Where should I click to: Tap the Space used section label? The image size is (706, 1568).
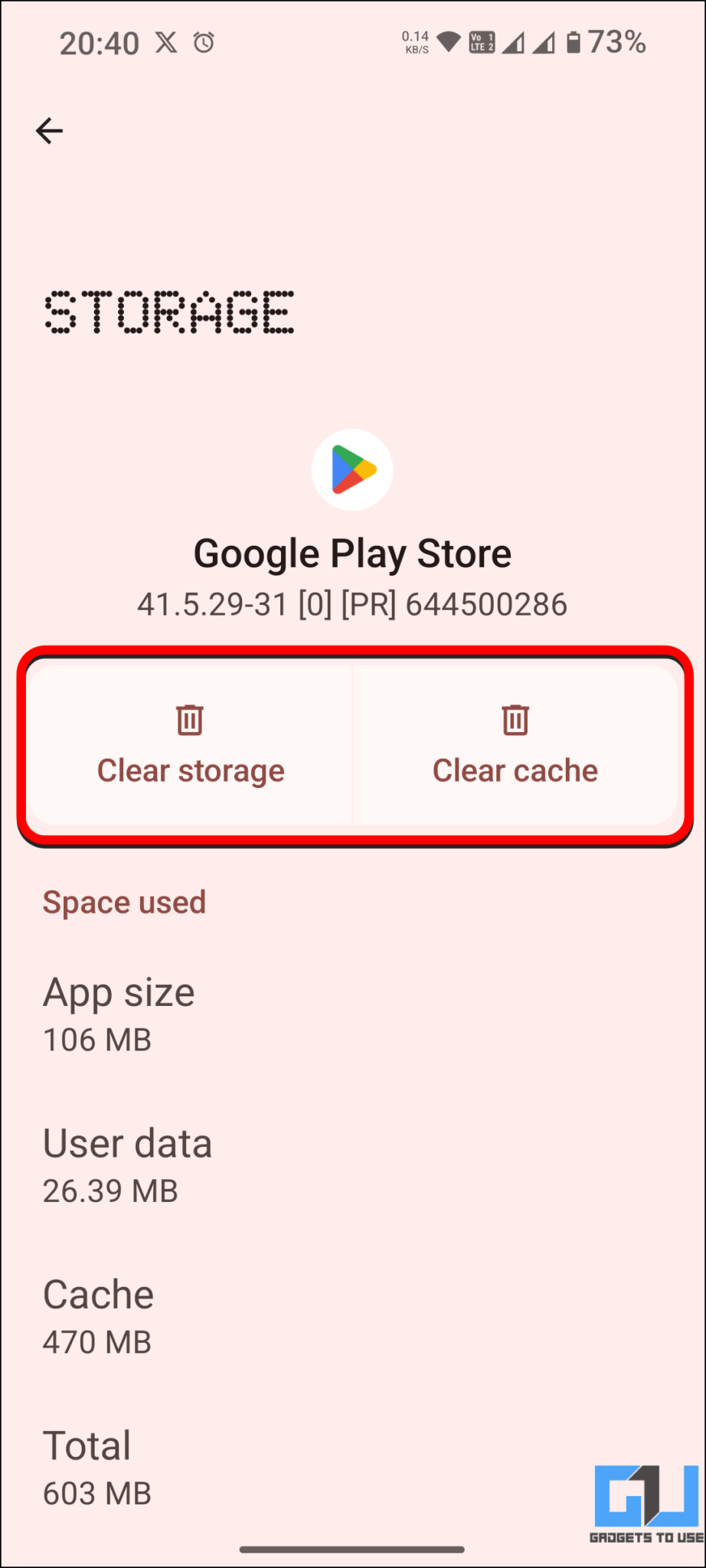124,902
